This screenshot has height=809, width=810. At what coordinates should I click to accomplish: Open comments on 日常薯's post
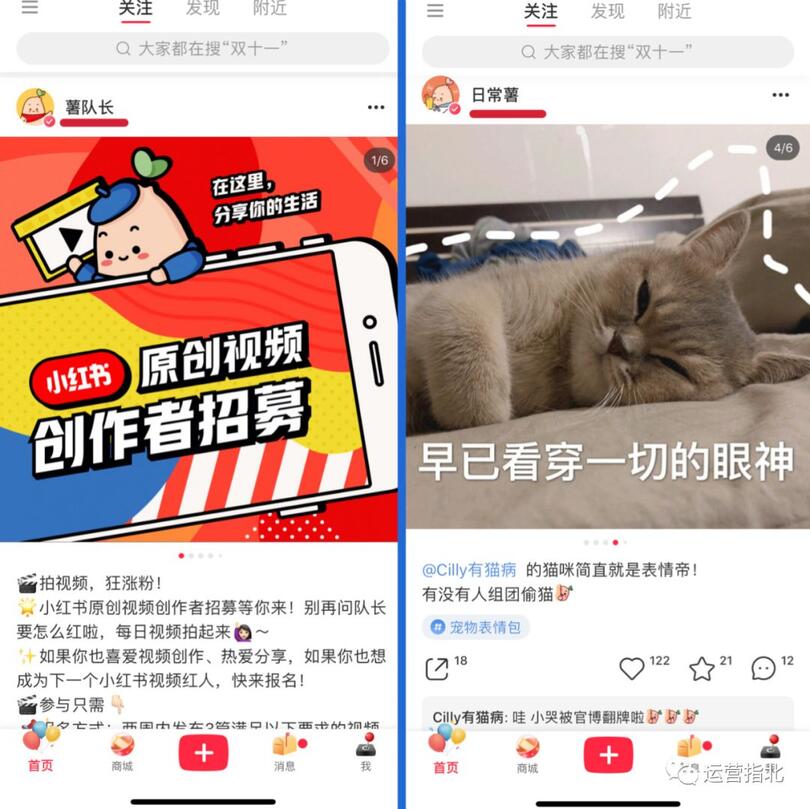(x=763, y=668)
